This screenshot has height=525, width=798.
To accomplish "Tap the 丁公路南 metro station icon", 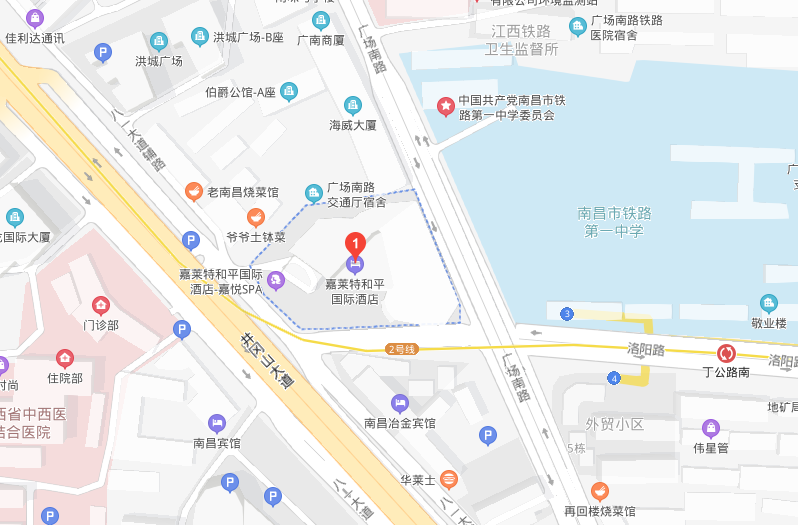I will tap(727, 353).
